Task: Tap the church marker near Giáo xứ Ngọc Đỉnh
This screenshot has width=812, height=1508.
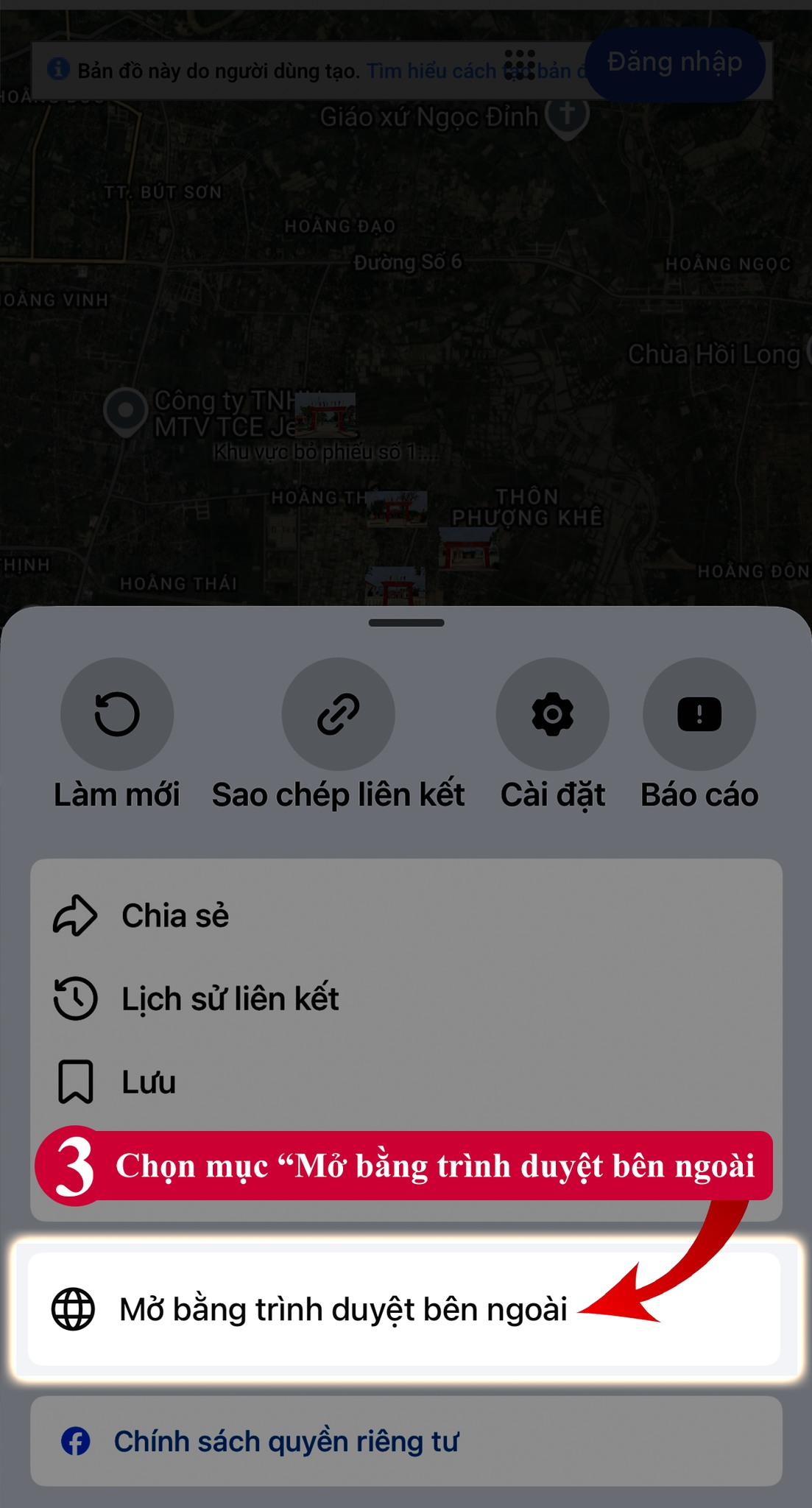Action: pos(567,115)
